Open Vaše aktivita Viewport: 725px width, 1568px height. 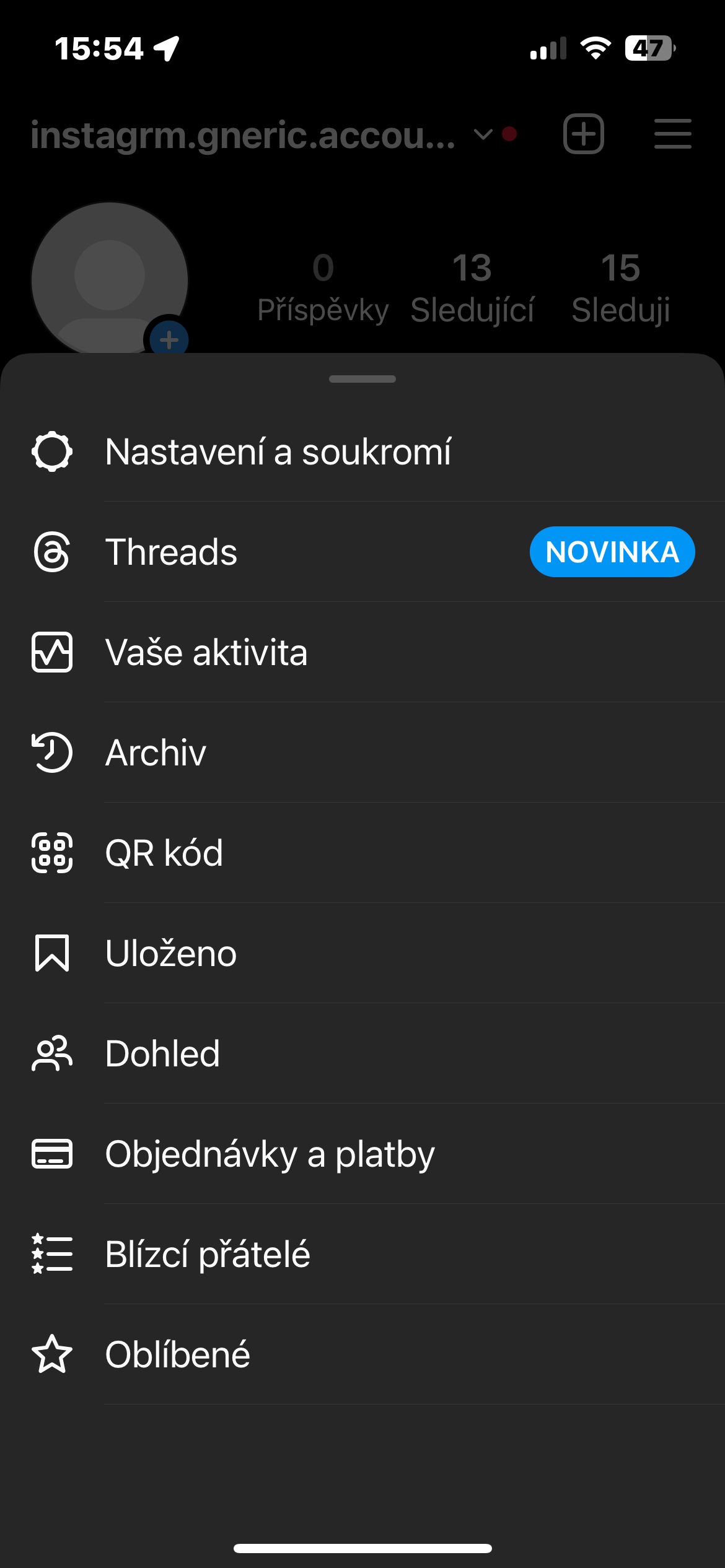tap(362, 652)
